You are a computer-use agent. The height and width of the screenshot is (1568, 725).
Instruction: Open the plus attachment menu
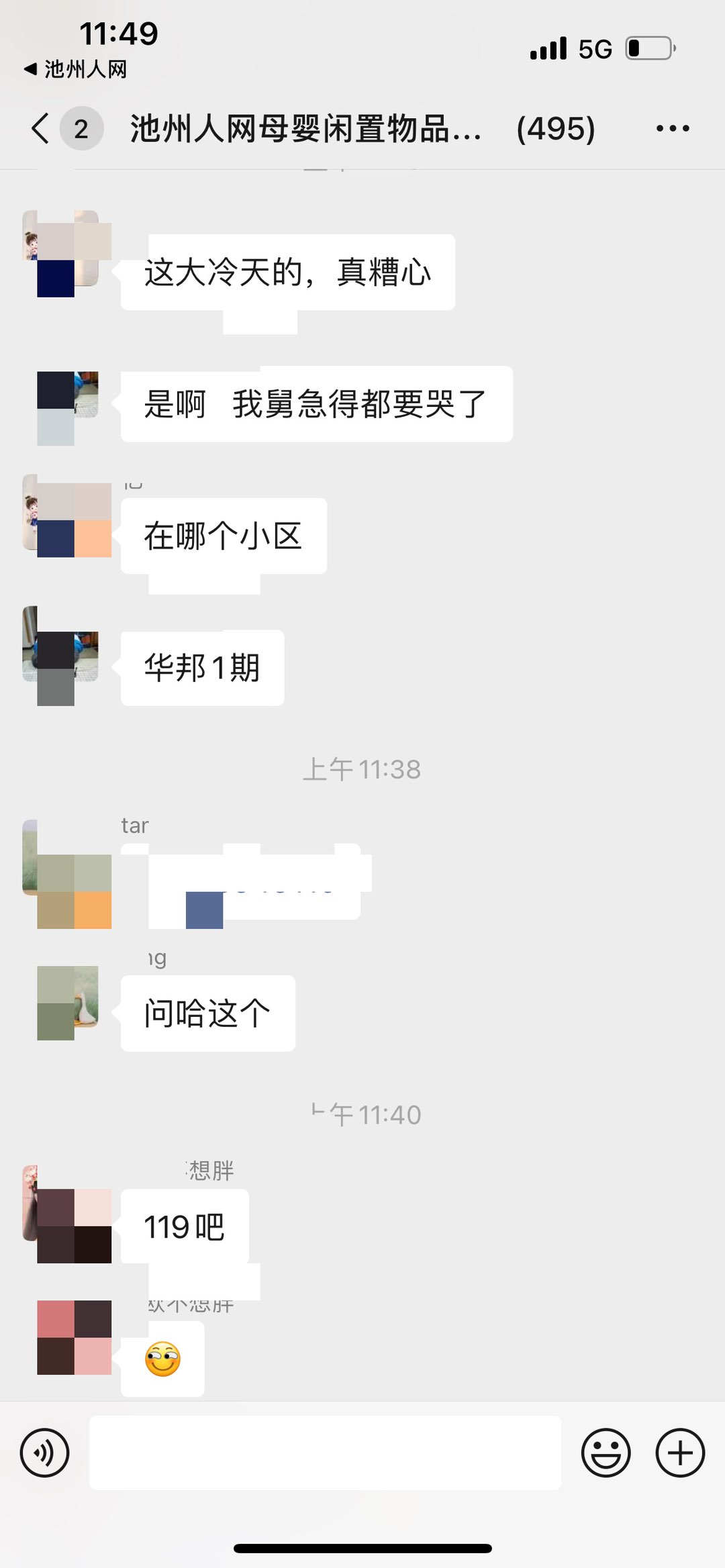tap(680, 1453)
